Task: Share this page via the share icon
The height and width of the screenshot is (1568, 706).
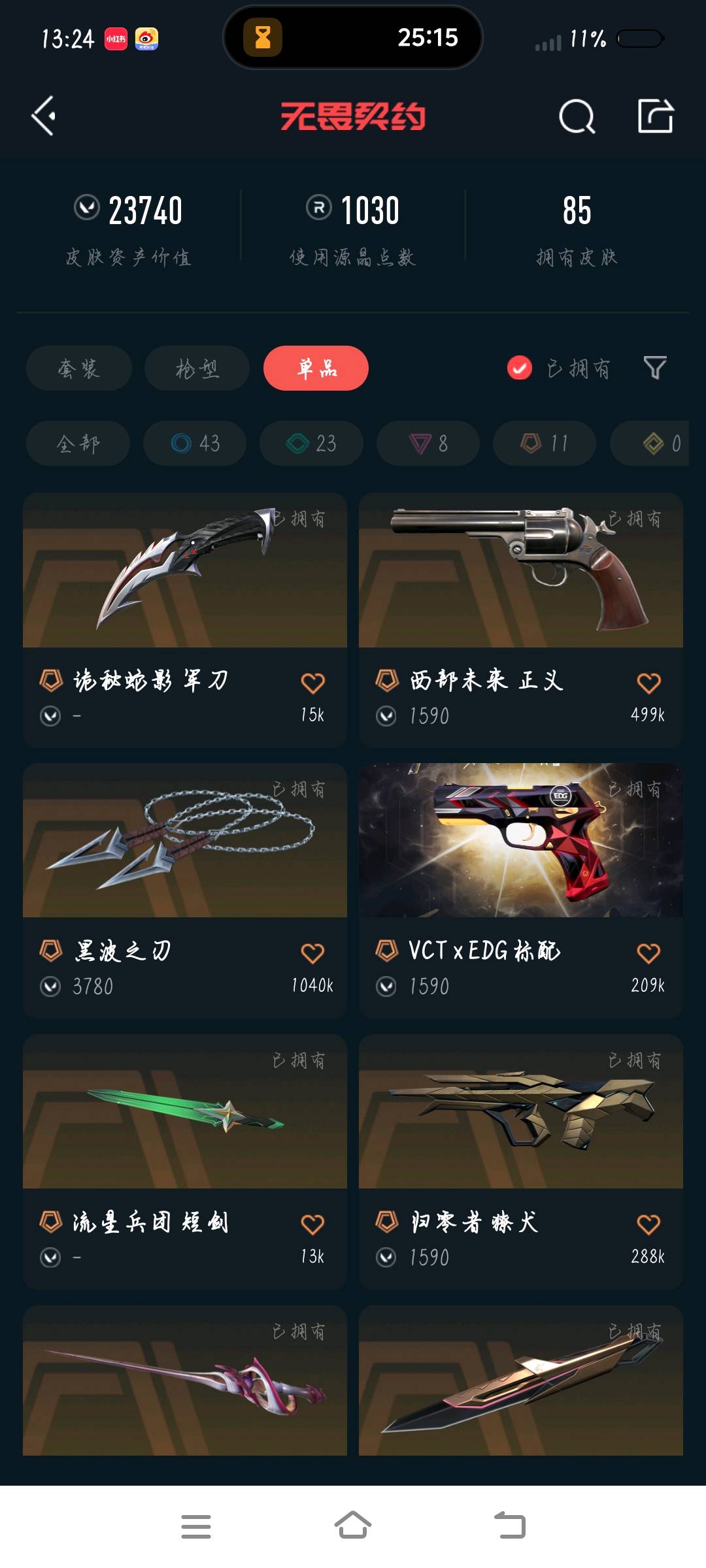Action: 655,116
